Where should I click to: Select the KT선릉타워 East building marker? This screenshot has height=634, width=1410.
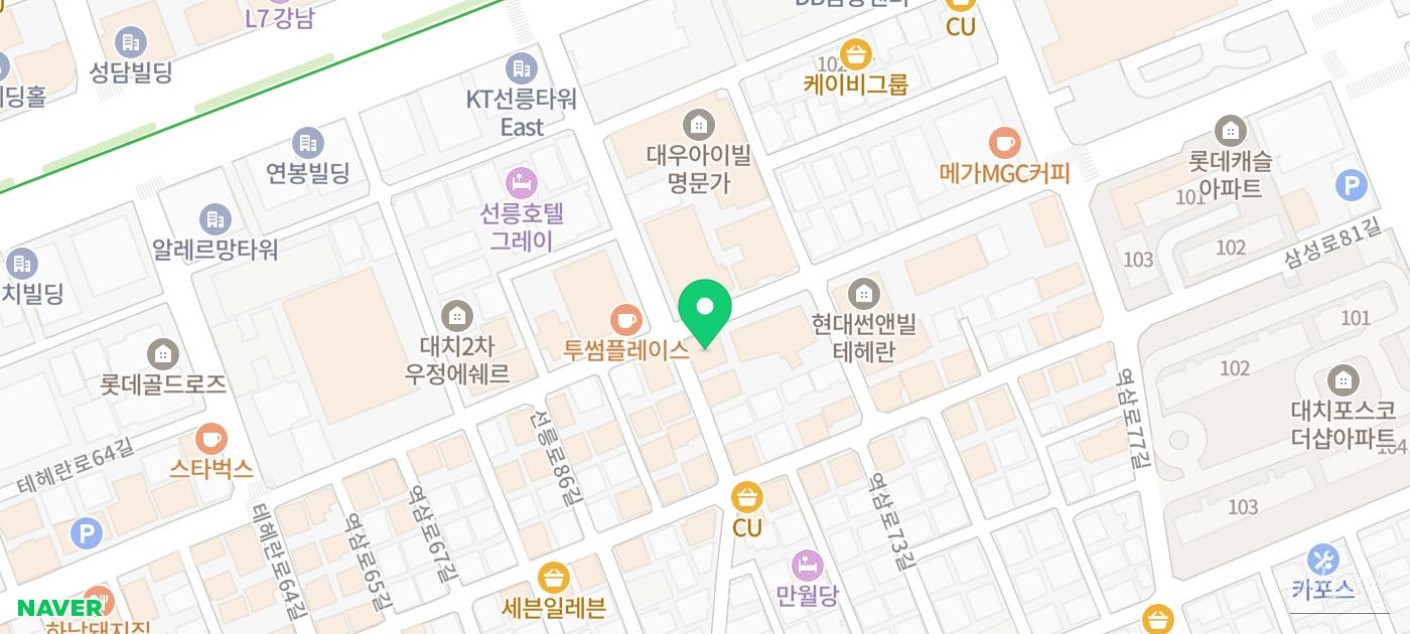(x=521, y=69)
